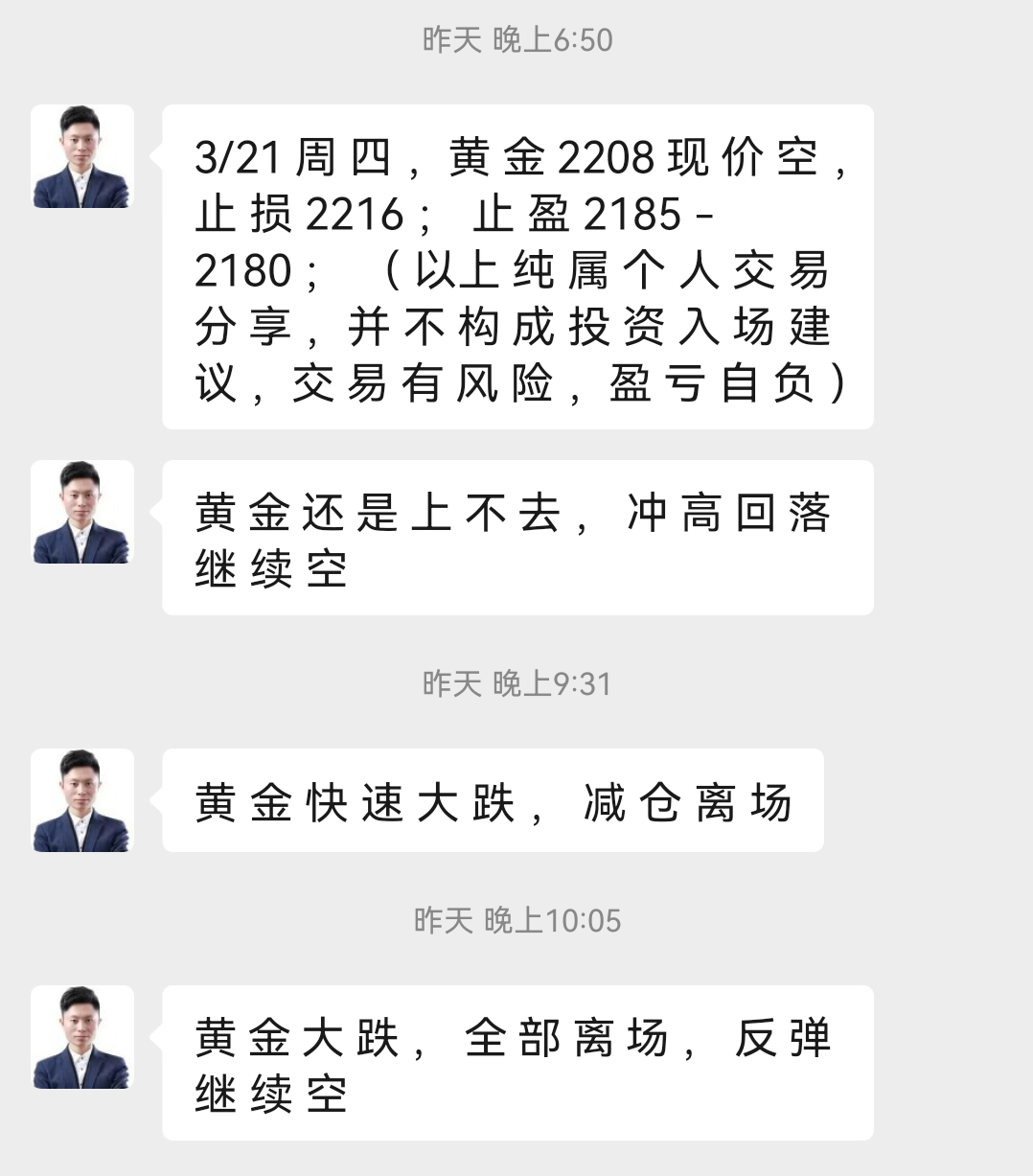Screen dimensions: 1033x1176
Task: Tap the avatar next to 黄金还是上不去 message
Action: [82, 512]
